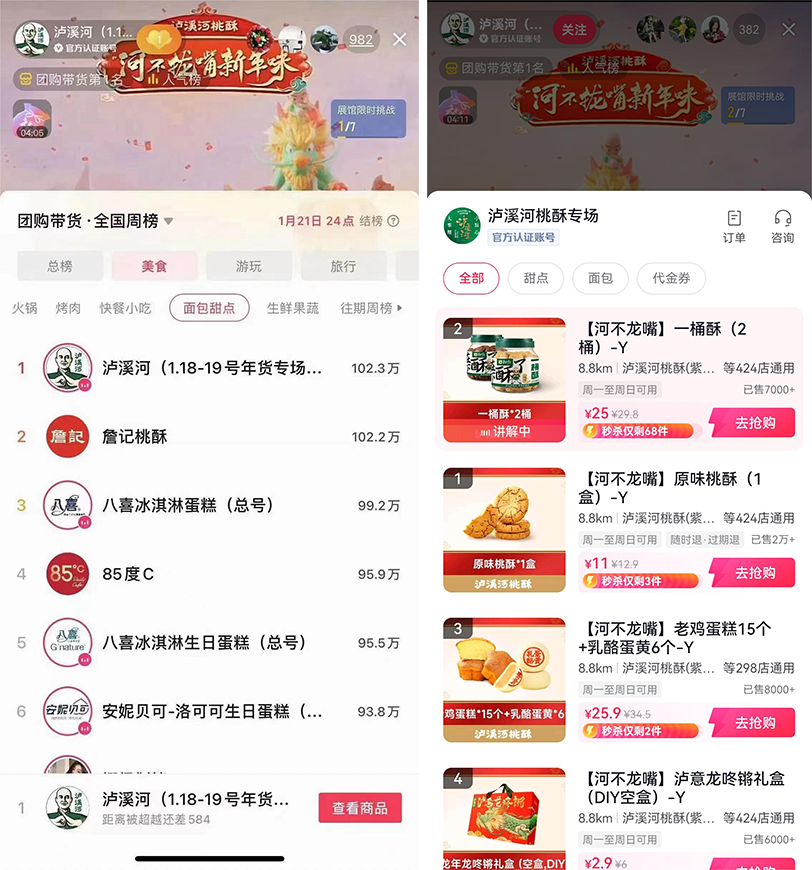Switch to the 游玩 tab
This screenshot has width=812, height=870.
248,266
